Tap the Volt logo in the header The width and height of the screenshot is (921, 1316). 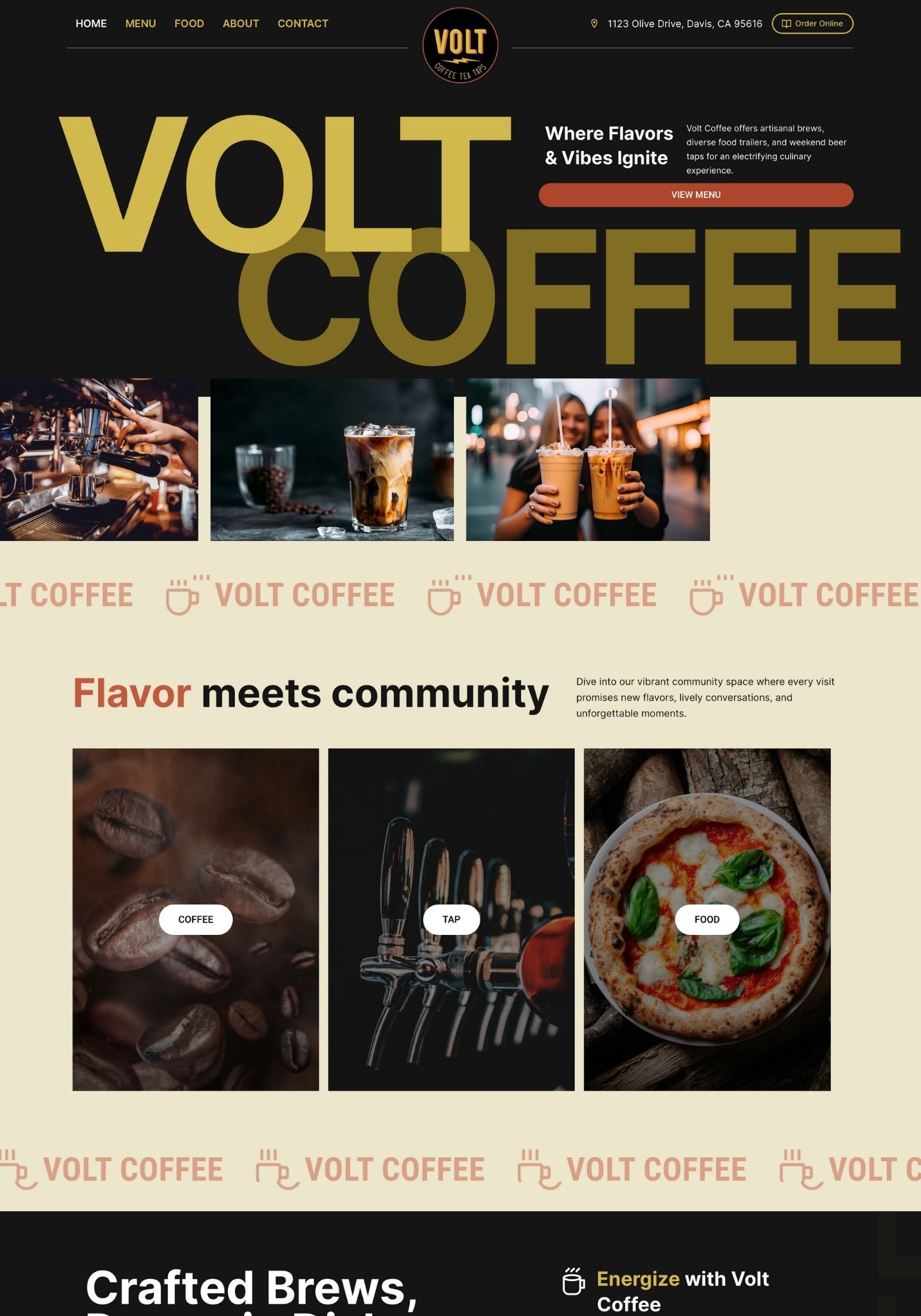(x=460, y=46)
